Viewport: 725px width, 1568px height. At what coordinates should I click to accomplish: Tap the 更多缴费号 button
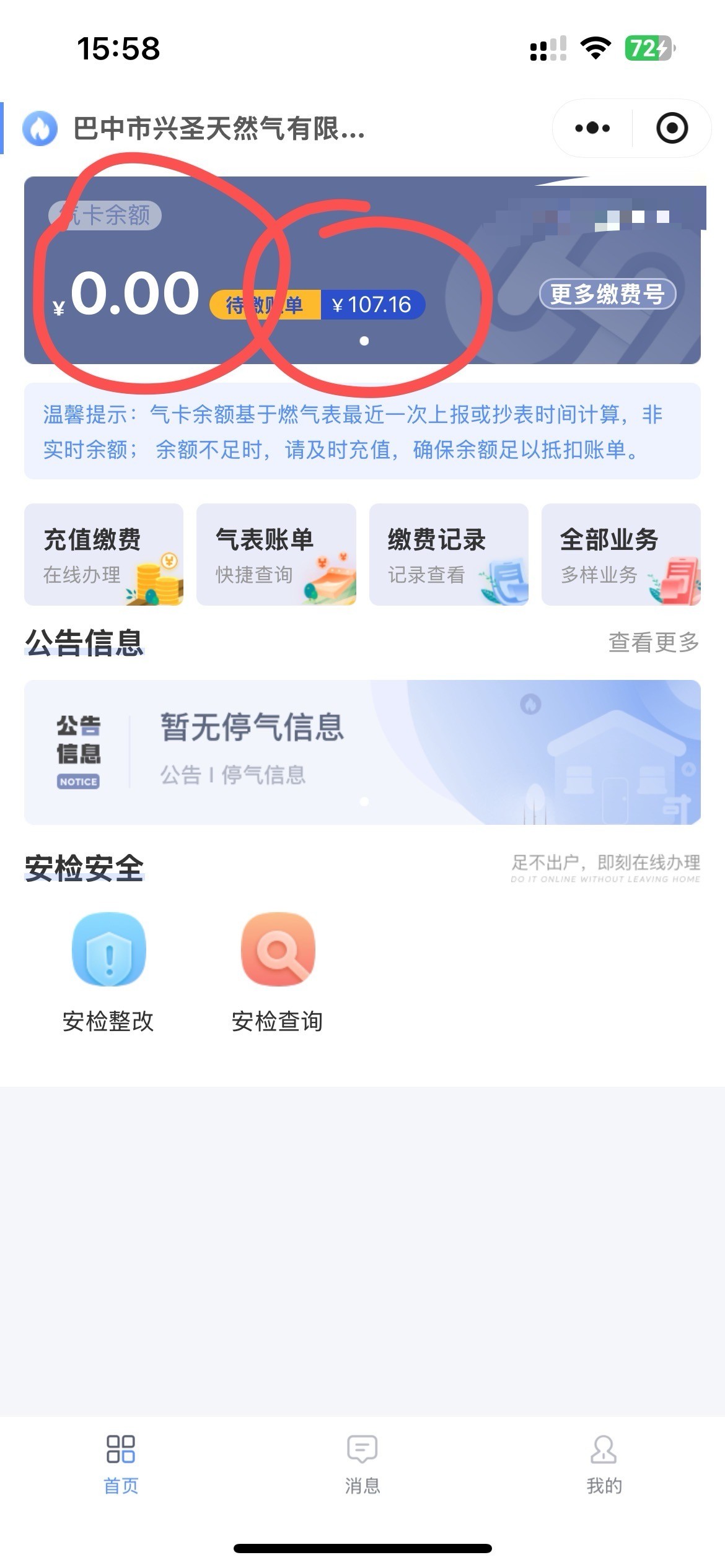coord(607,294)
